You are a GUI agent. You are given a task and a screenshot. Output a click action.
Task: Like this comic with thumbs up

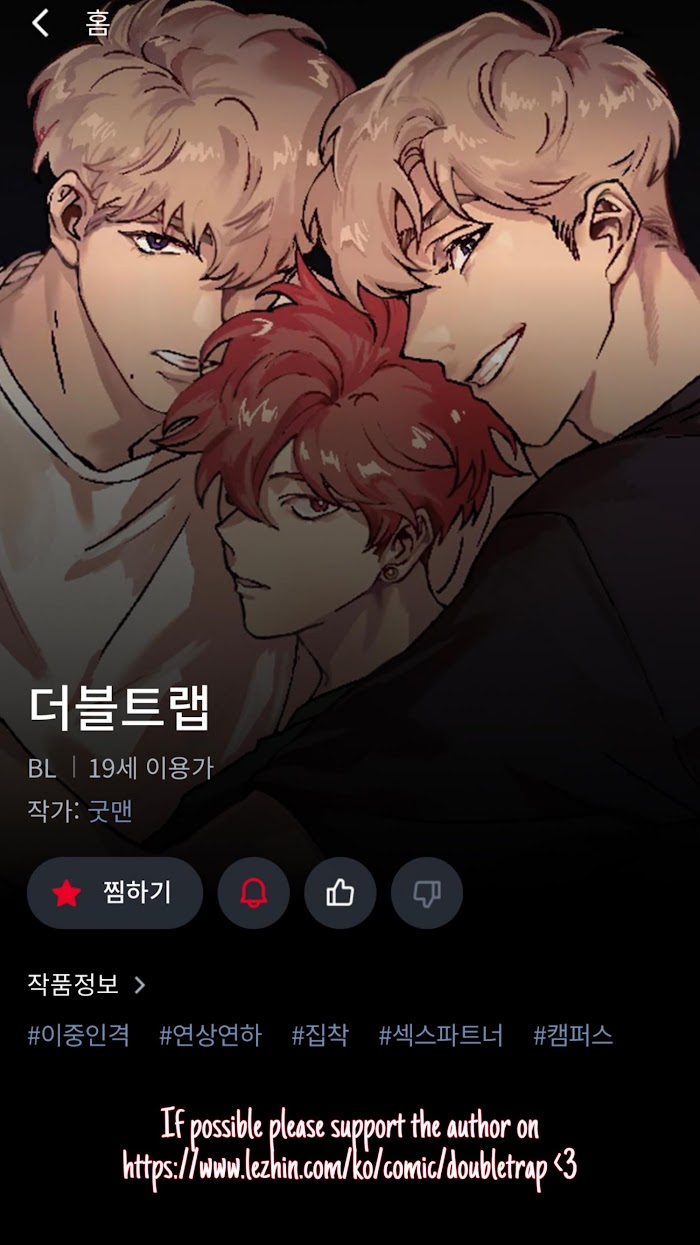point(340,893)
